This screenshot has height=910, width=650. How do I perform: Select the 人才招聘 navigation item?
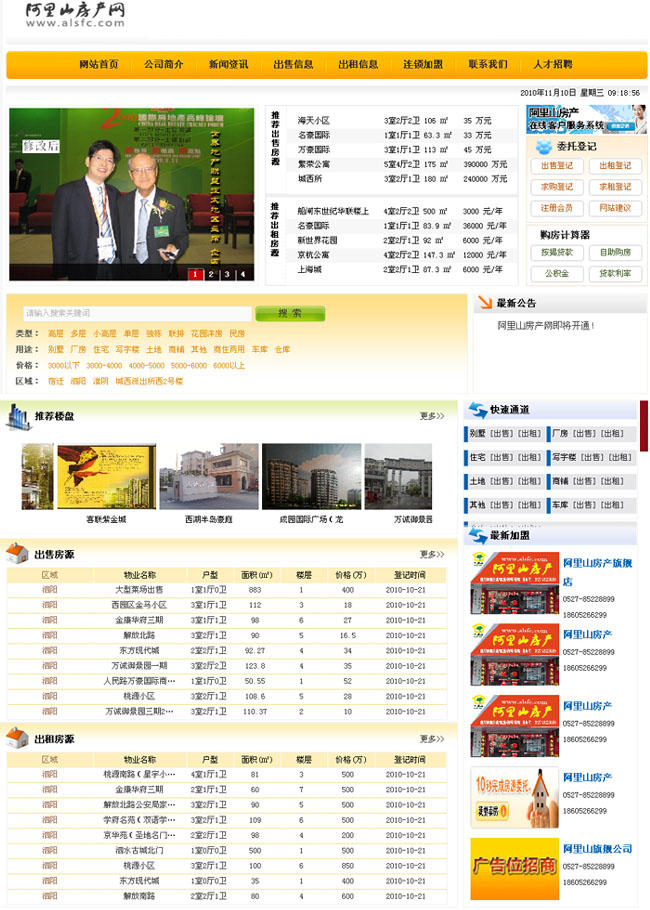553,64
